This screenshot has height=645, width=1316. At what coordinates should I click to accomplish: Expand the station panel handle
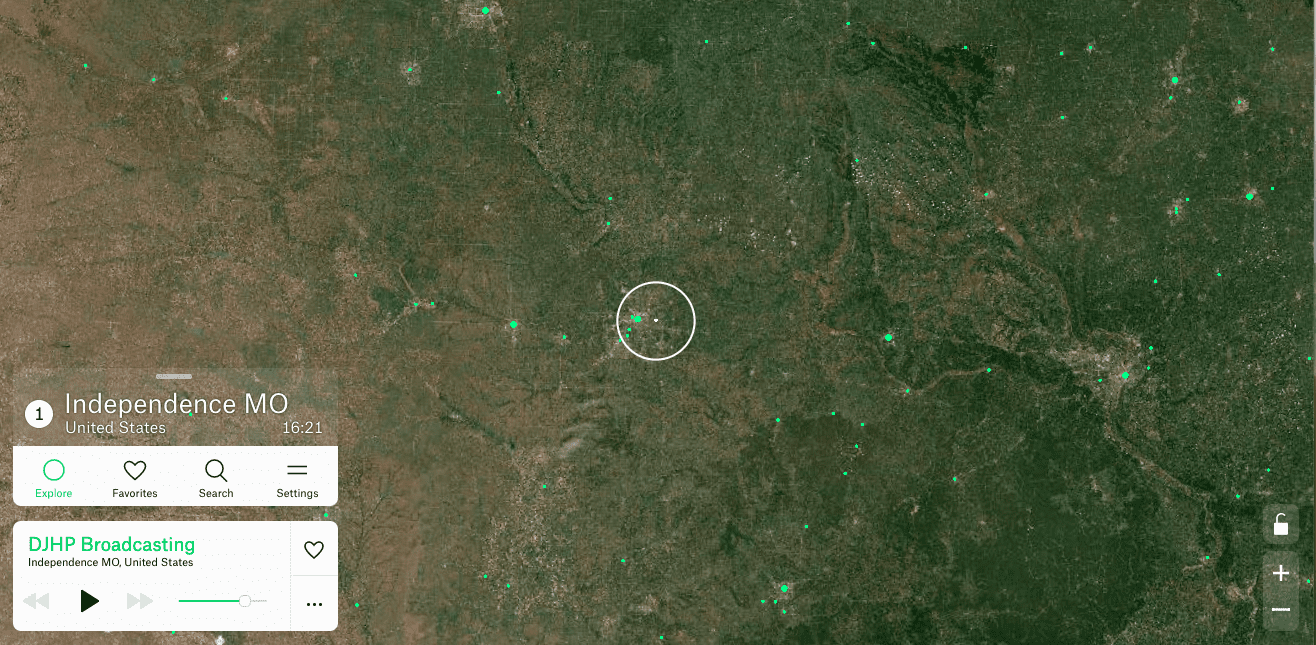[174, 376]
